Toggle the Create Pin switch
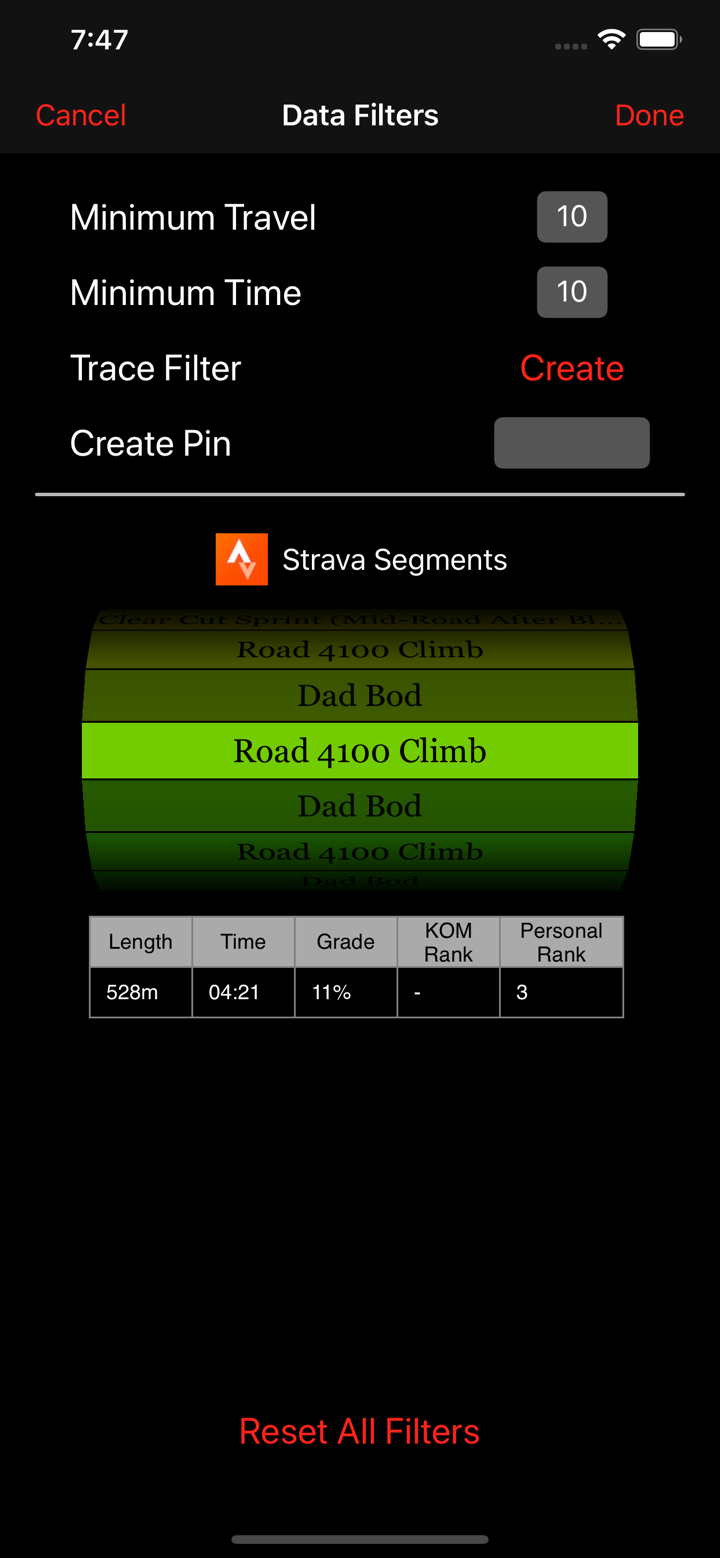This screenshot has height=1558, width=720. (572, 442)
